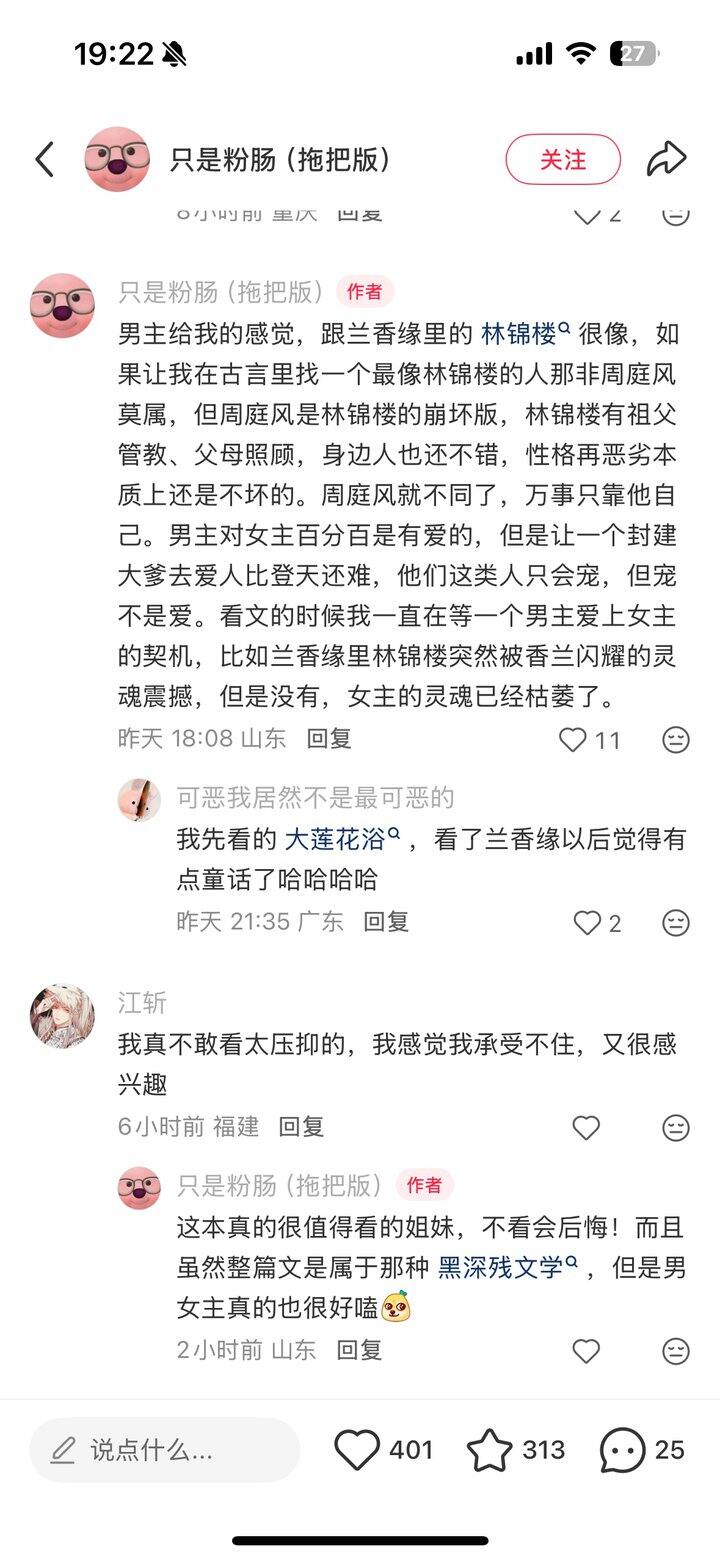This screenshot has width=720, height=1560.
Task: Like 可恶我居然不是最可恶的's reply
Action: tap(586, 923)
